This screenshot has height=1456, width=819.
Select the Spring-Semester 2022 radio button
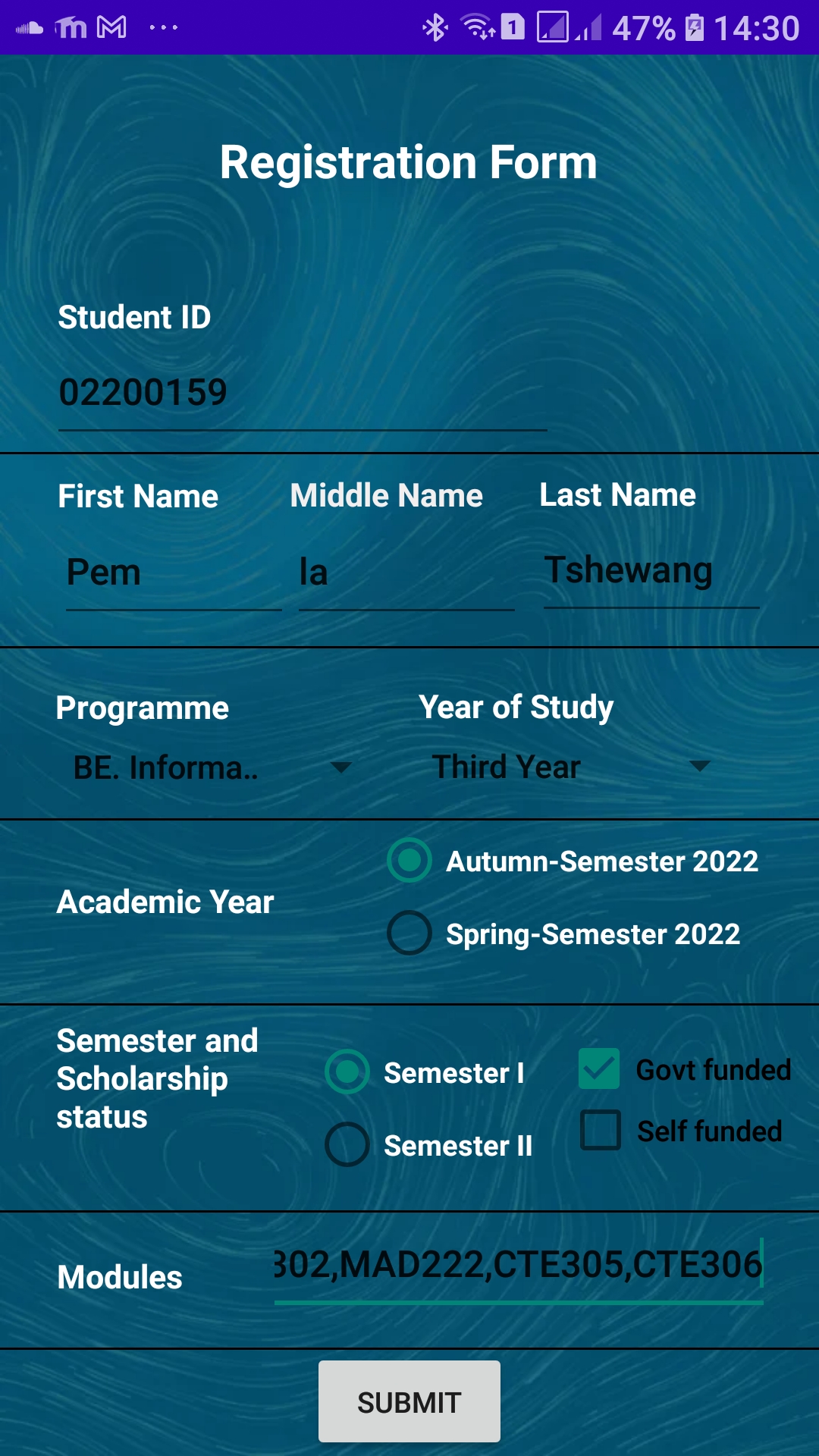click(408, 934)
